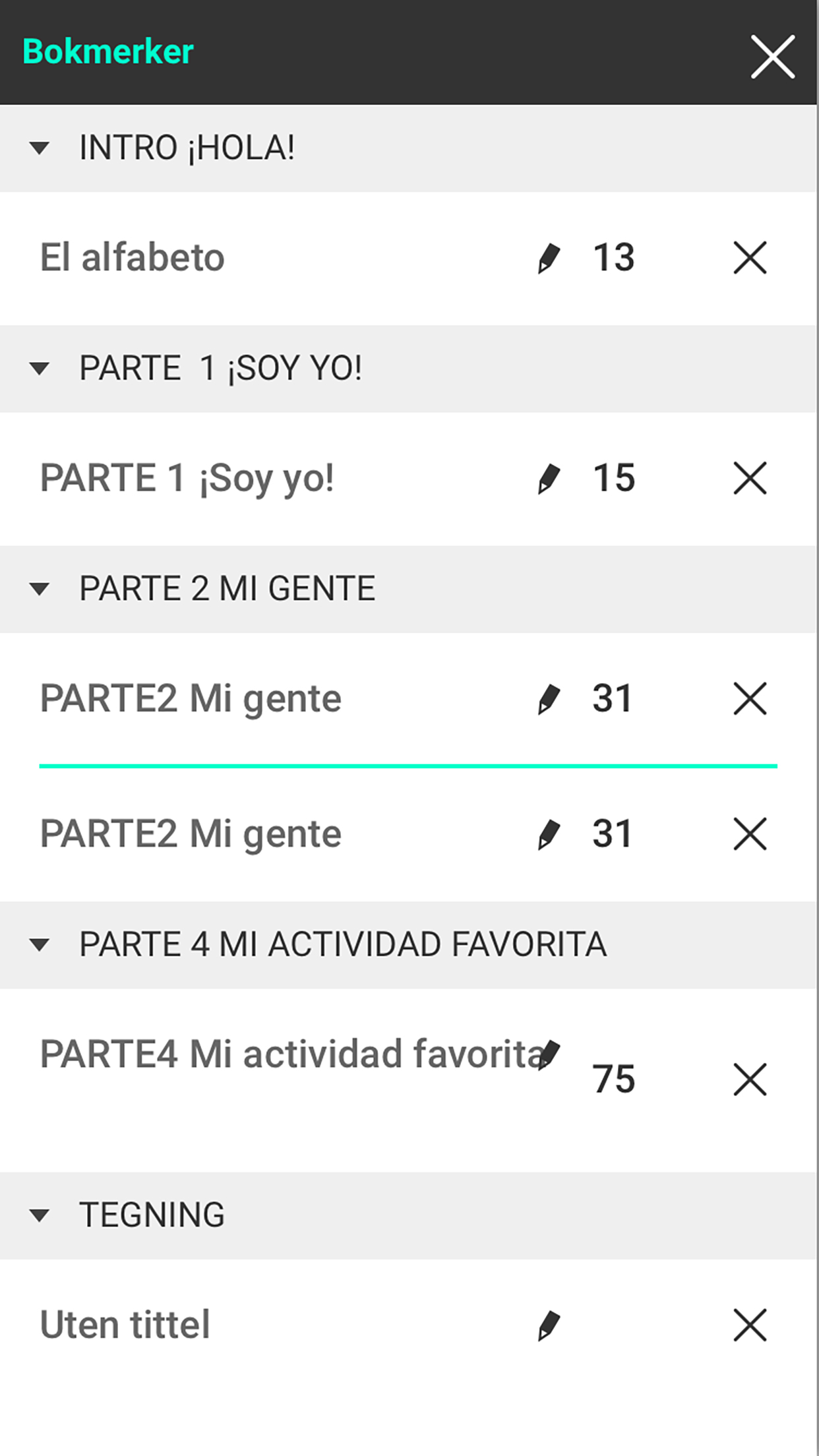This screenshot has width=819, height=1456.
Task: Close the Bokmerker panel
Action: pos(772,57)
